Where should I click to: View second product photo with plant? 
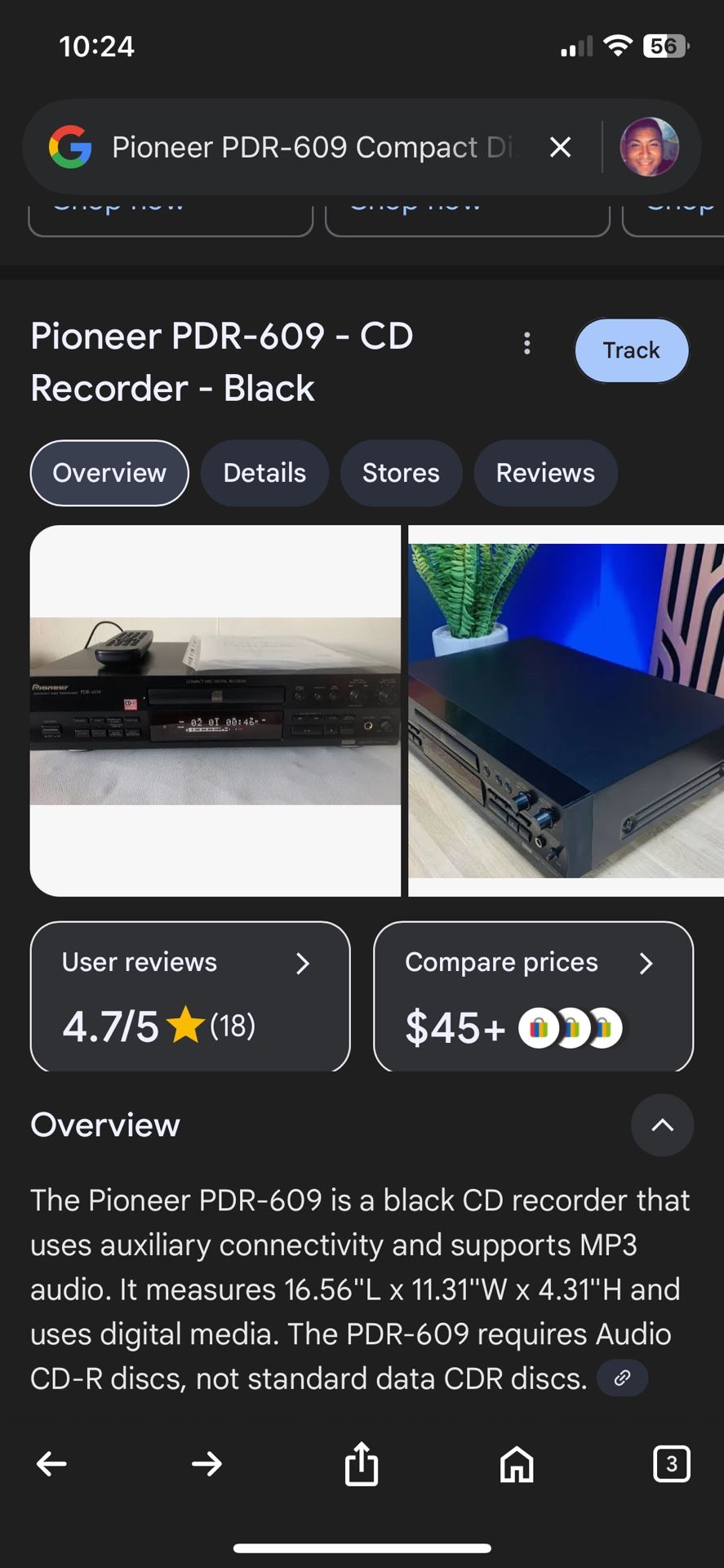[566, 710]
